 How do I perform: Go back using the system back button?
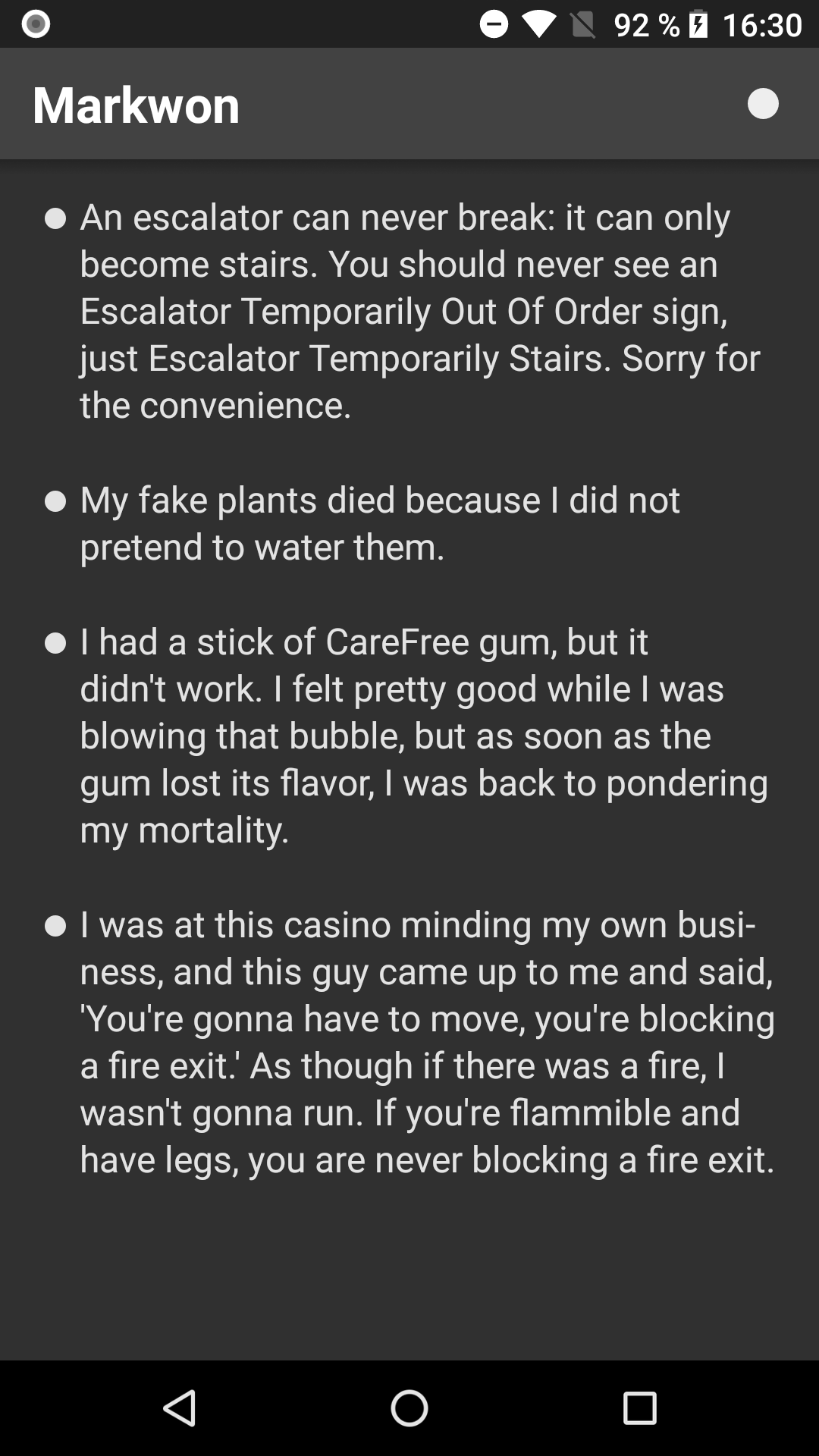(180, 1408)
